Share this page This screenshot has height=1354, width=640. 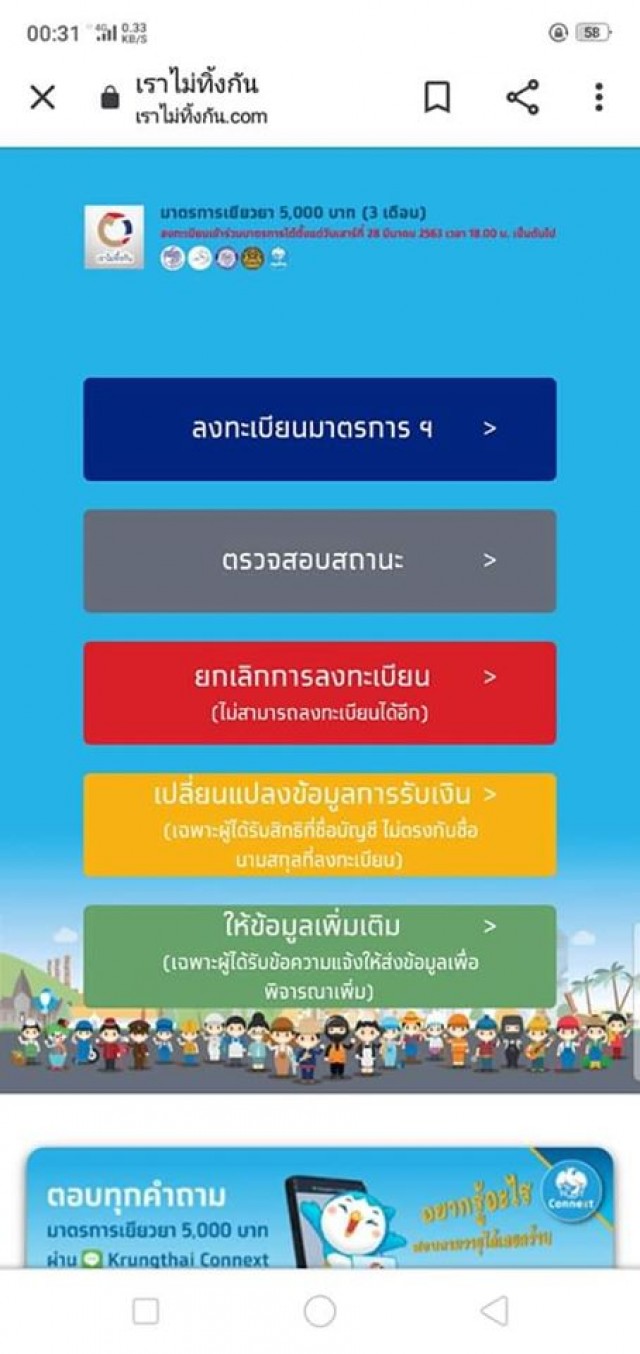coord(522,98)
